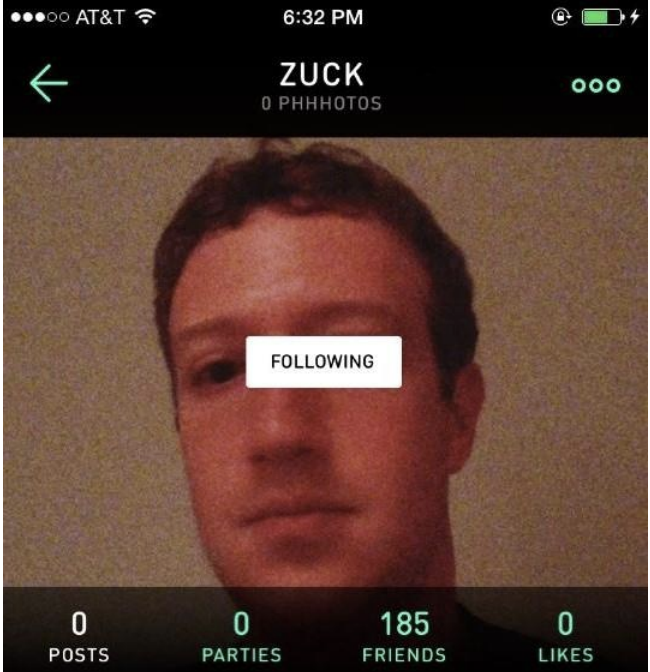The image size is (650, 672).
Task: Open the three-dot overflow menu
Action: pyautogui.click(x=596, y=86)
